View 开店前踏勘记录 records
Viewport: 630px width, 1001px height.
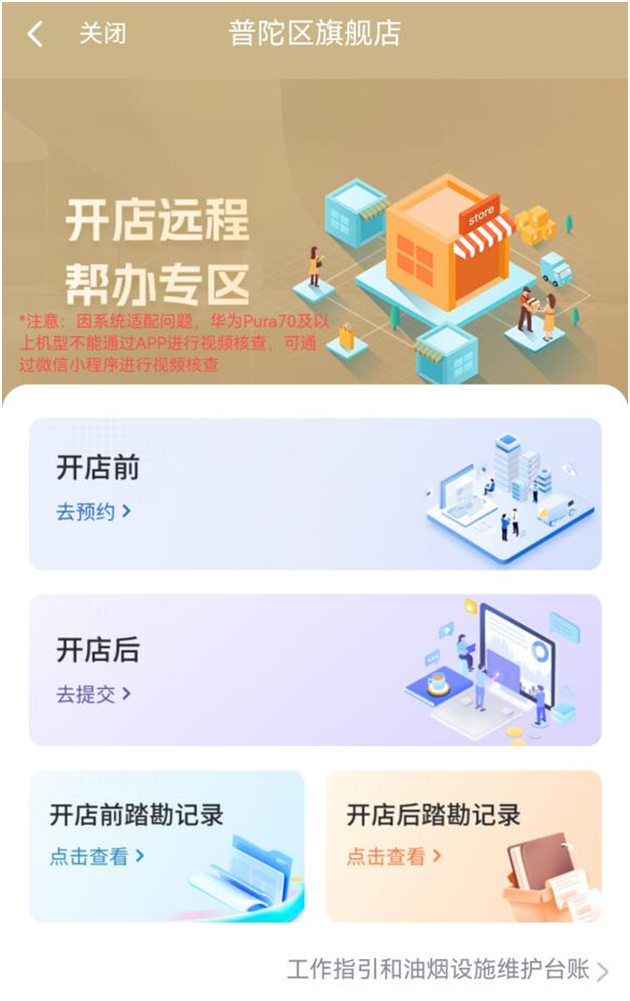(97, 857)
